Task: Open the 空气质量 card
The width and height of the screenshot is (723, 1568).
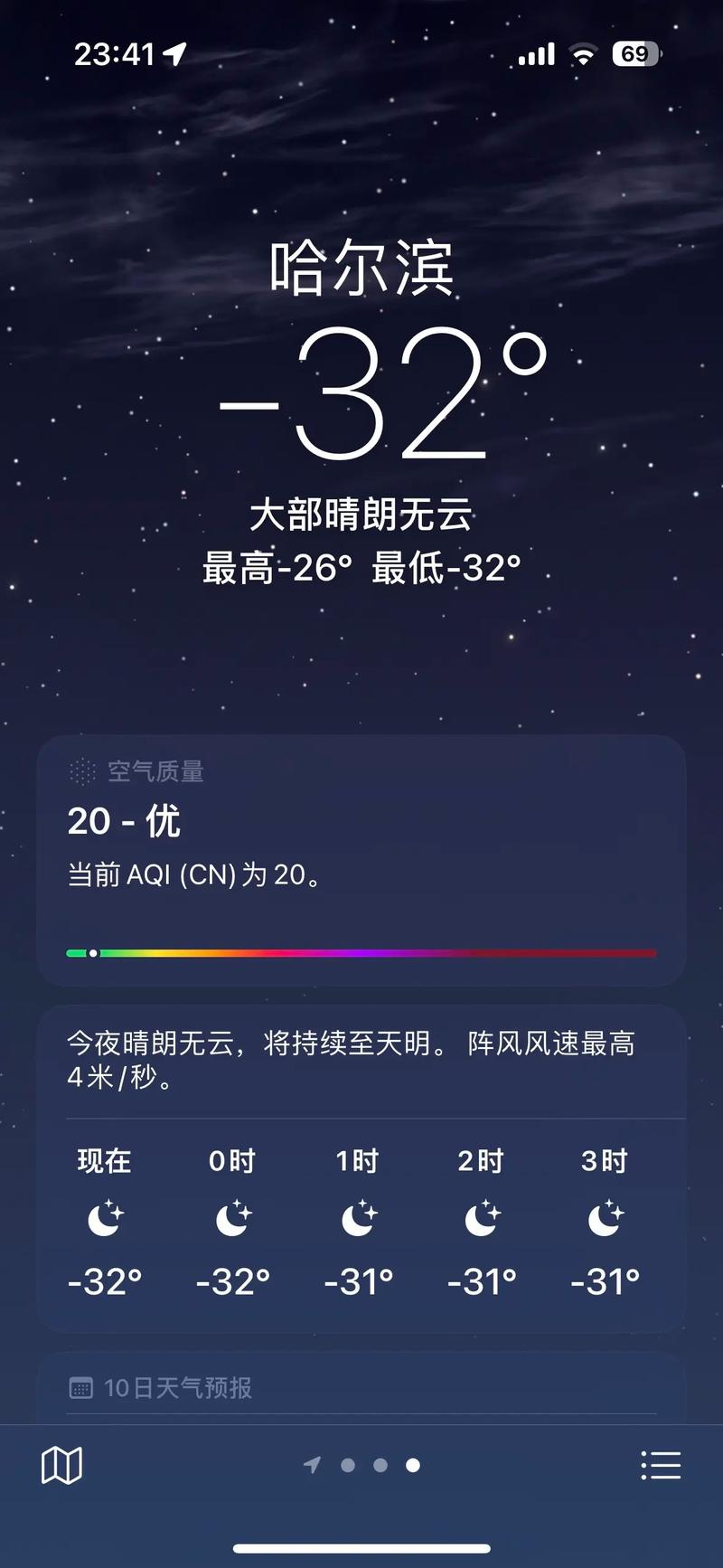Action: (x=361, y=859)
